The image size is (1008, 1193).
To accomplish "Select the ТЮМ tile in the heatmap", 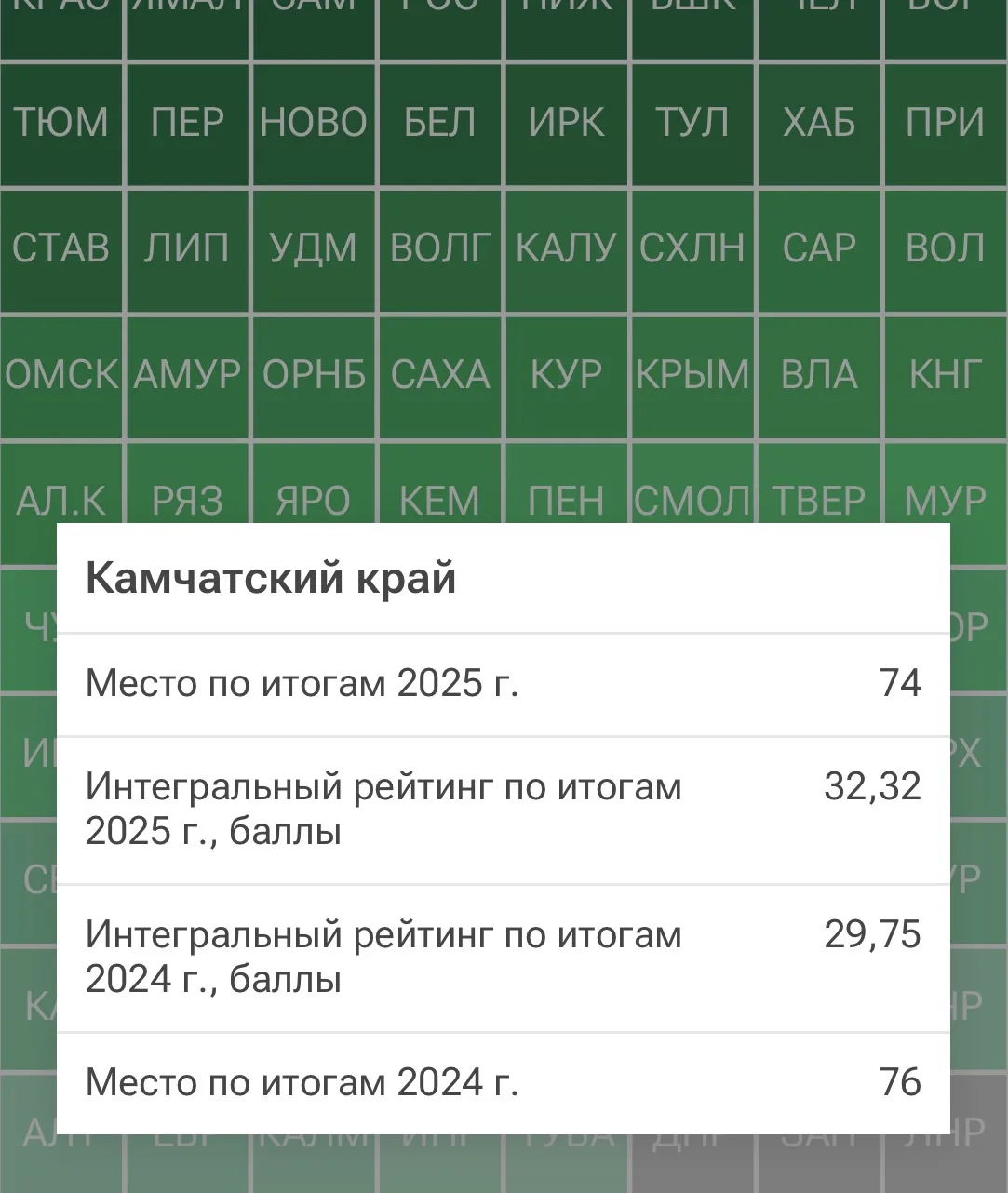I will [x=61, y=124].
